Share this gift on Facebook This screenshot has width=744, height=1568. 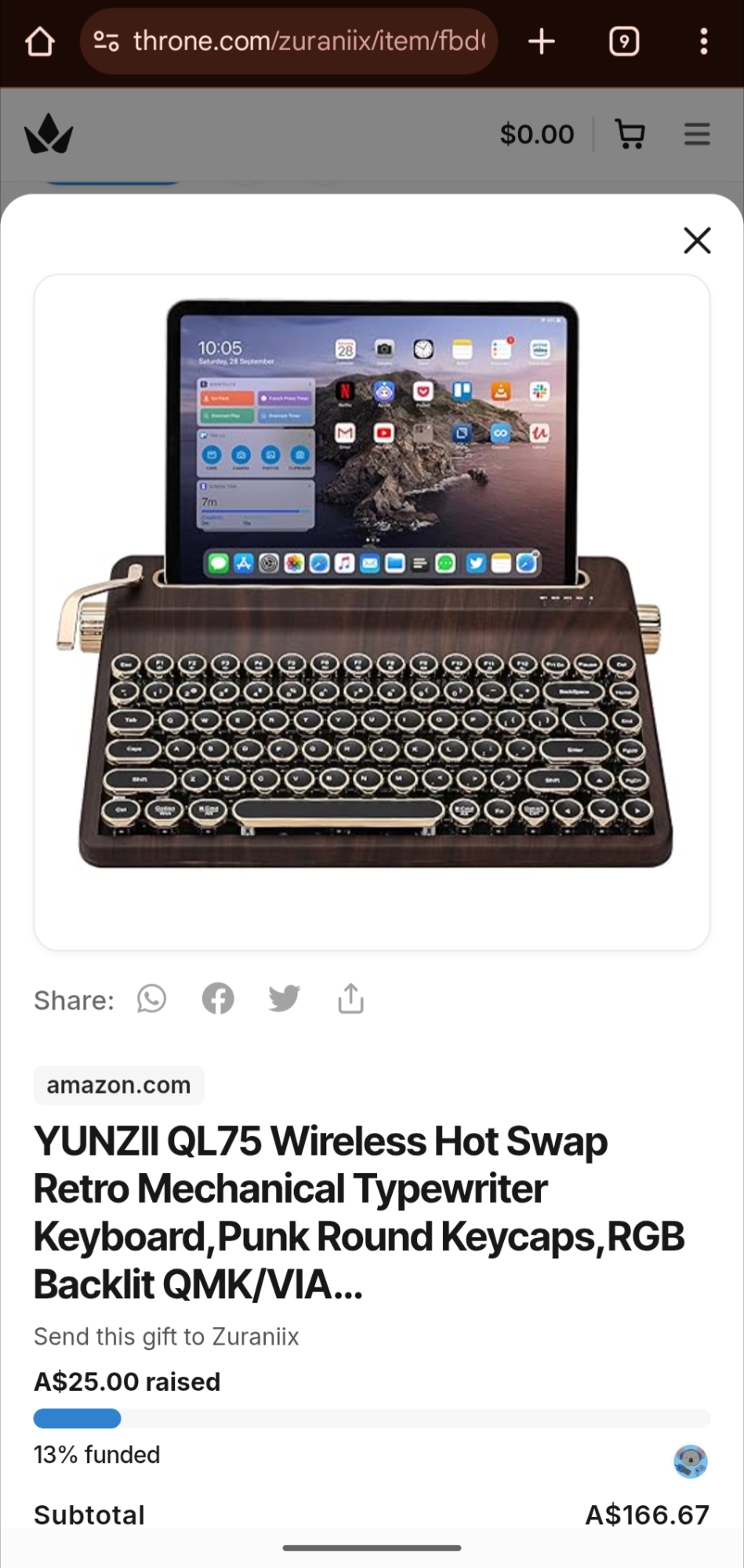point(218,999)
